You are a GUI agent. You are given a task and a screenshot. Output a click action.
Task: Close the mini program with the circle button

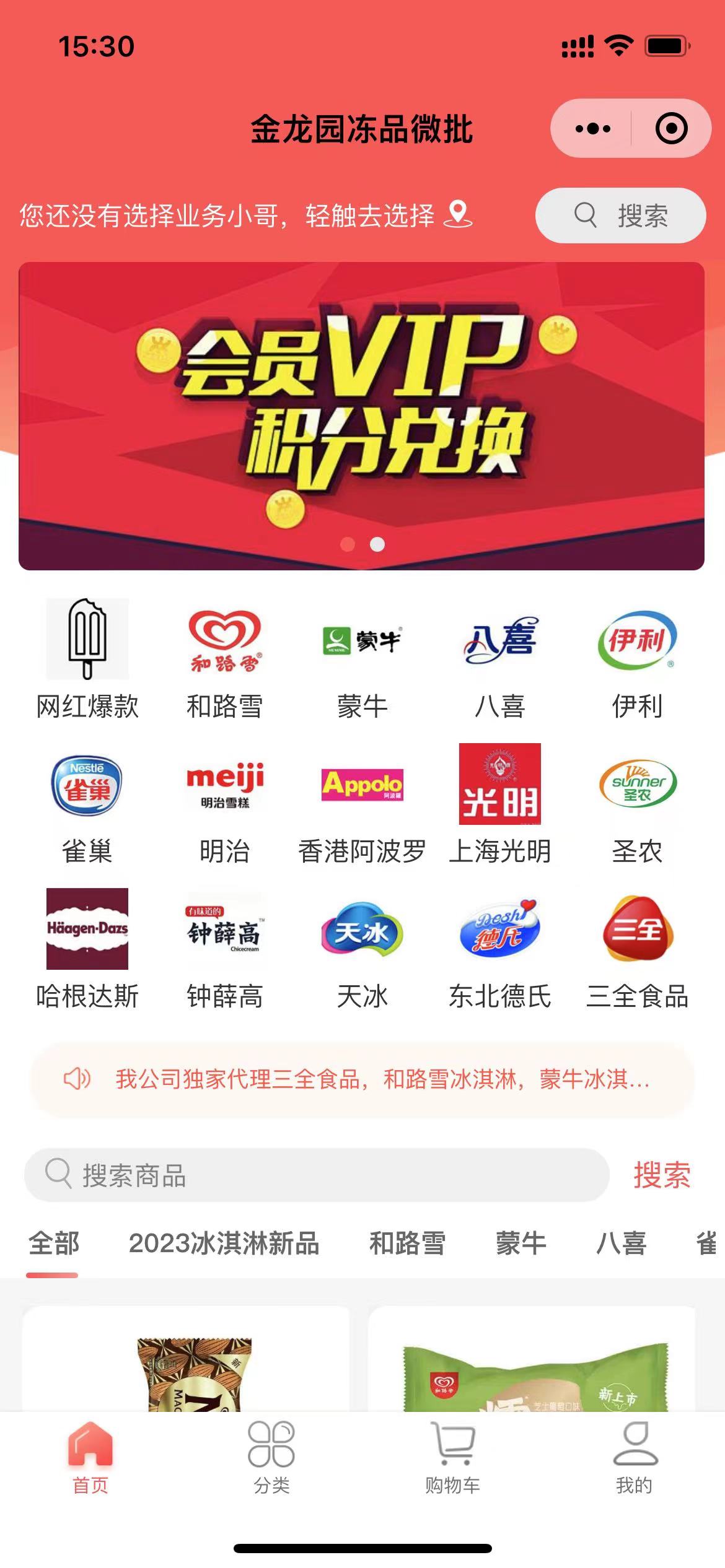click(671, 129)
